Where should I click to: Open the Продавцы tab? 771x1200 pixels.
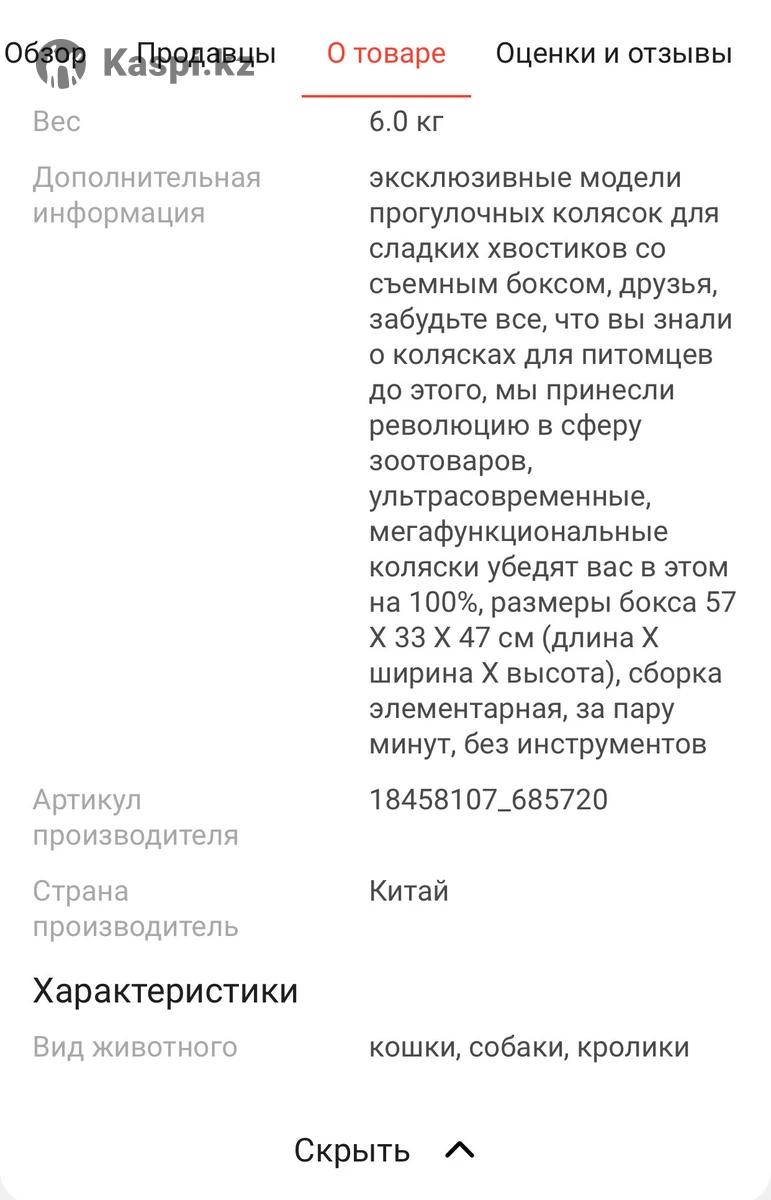pyautogui.click(x=206, y=53)
